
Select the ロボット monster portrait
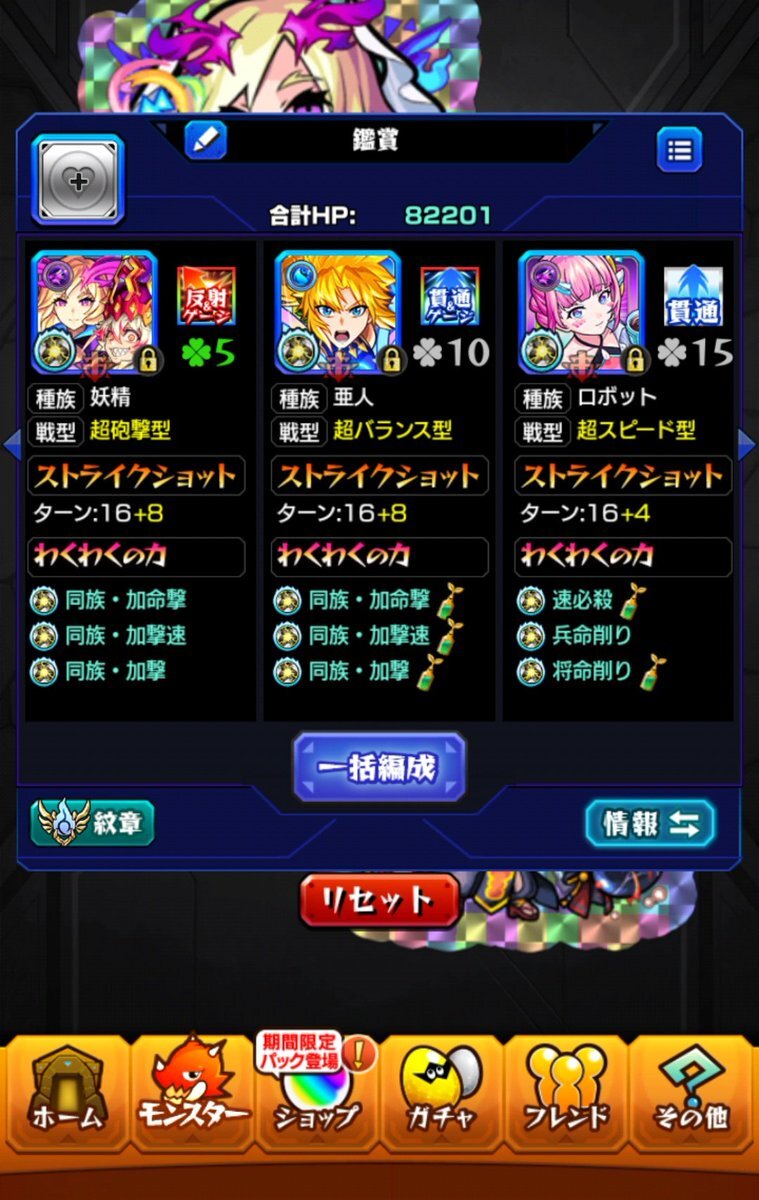pos(581,312)
